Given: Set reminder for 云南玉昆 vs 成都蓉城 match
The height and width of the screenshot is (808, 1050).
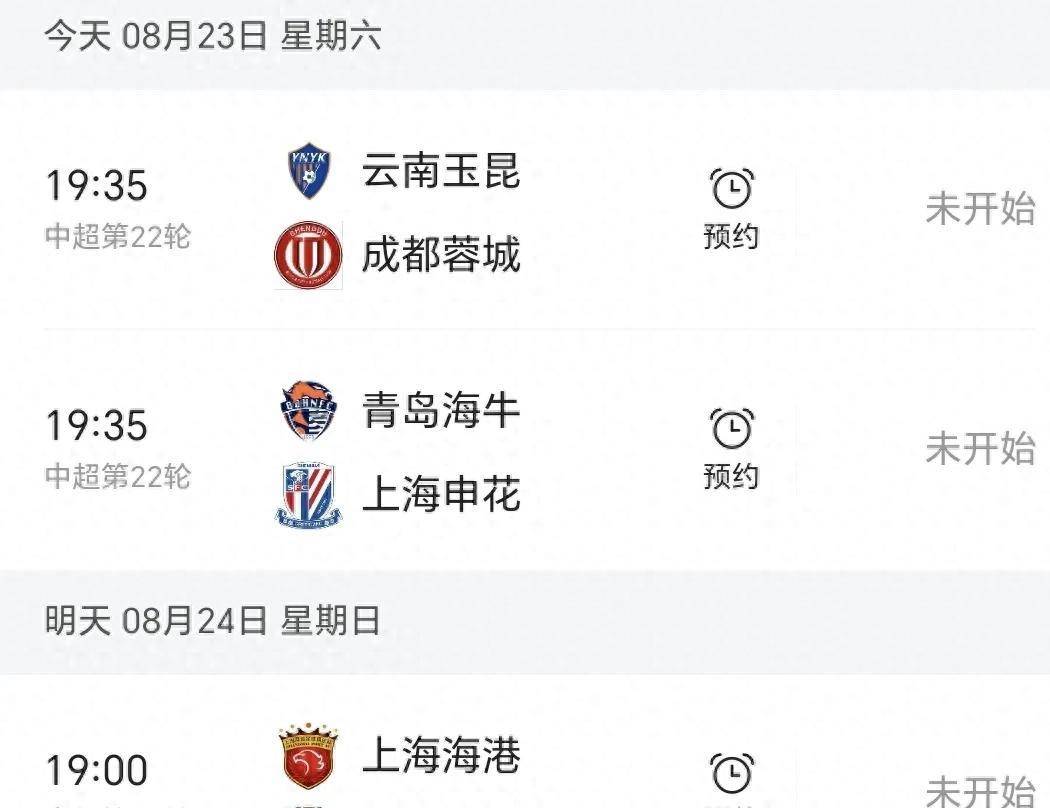Looking at the screenshot, I should (x=731, y=209).
